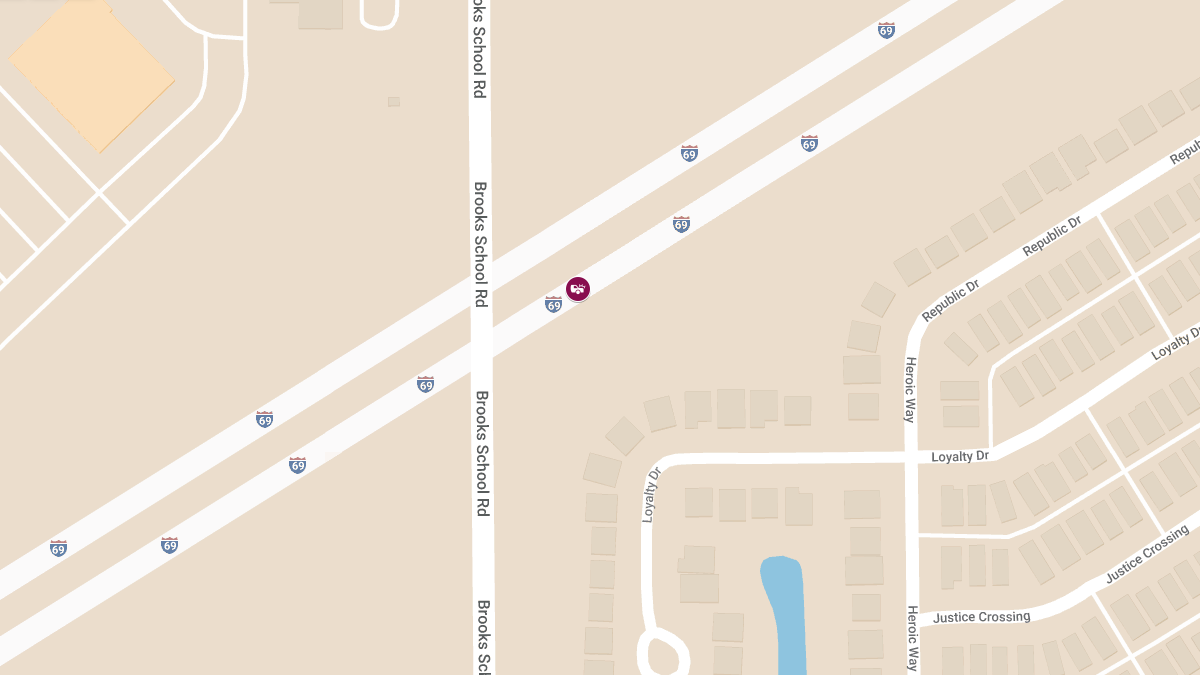The height and width of the screenshot is (675, 1200).
Task: Tap the maroon crash incident marker on I-69
Action: click(x=578, y=289)
